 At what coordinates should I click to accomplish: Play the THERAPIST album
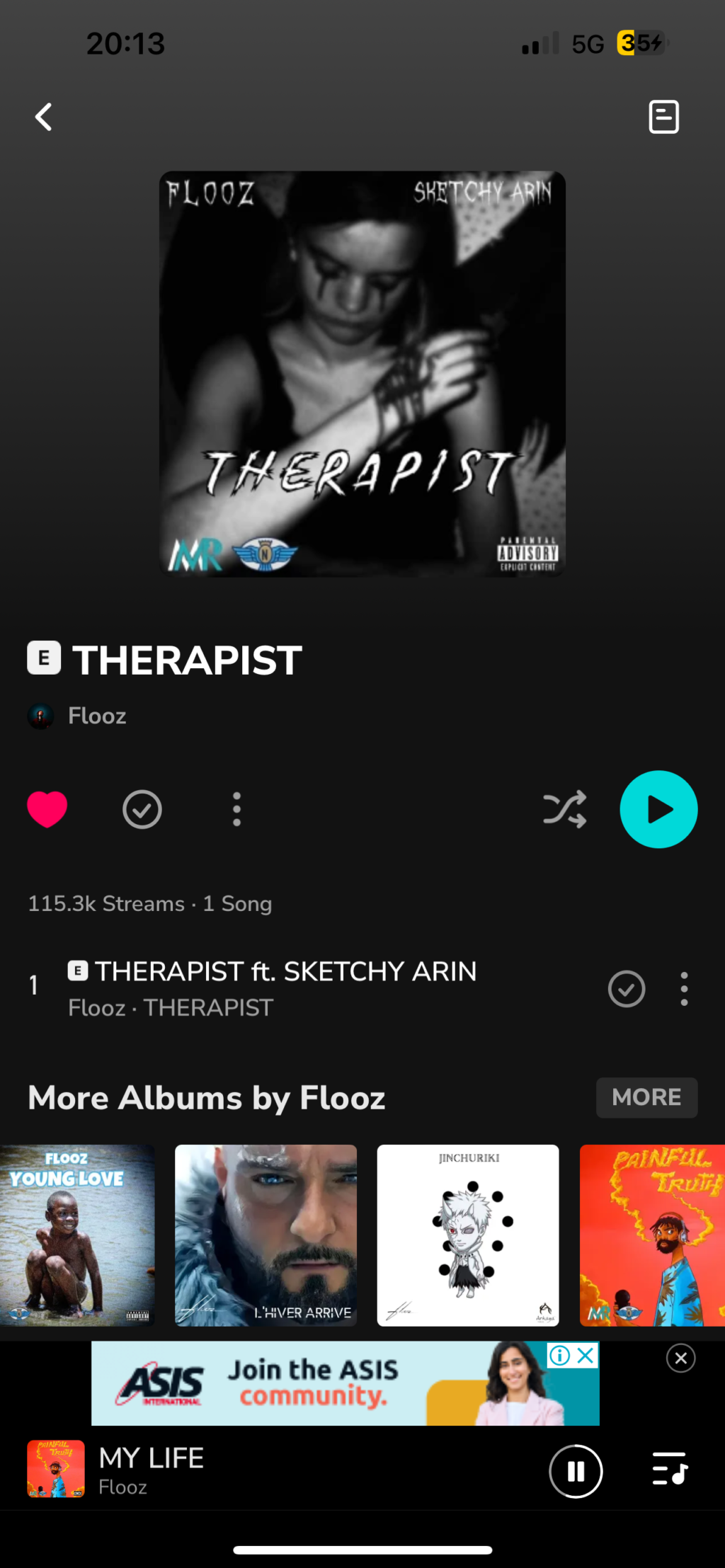click(x=658, y=809)
